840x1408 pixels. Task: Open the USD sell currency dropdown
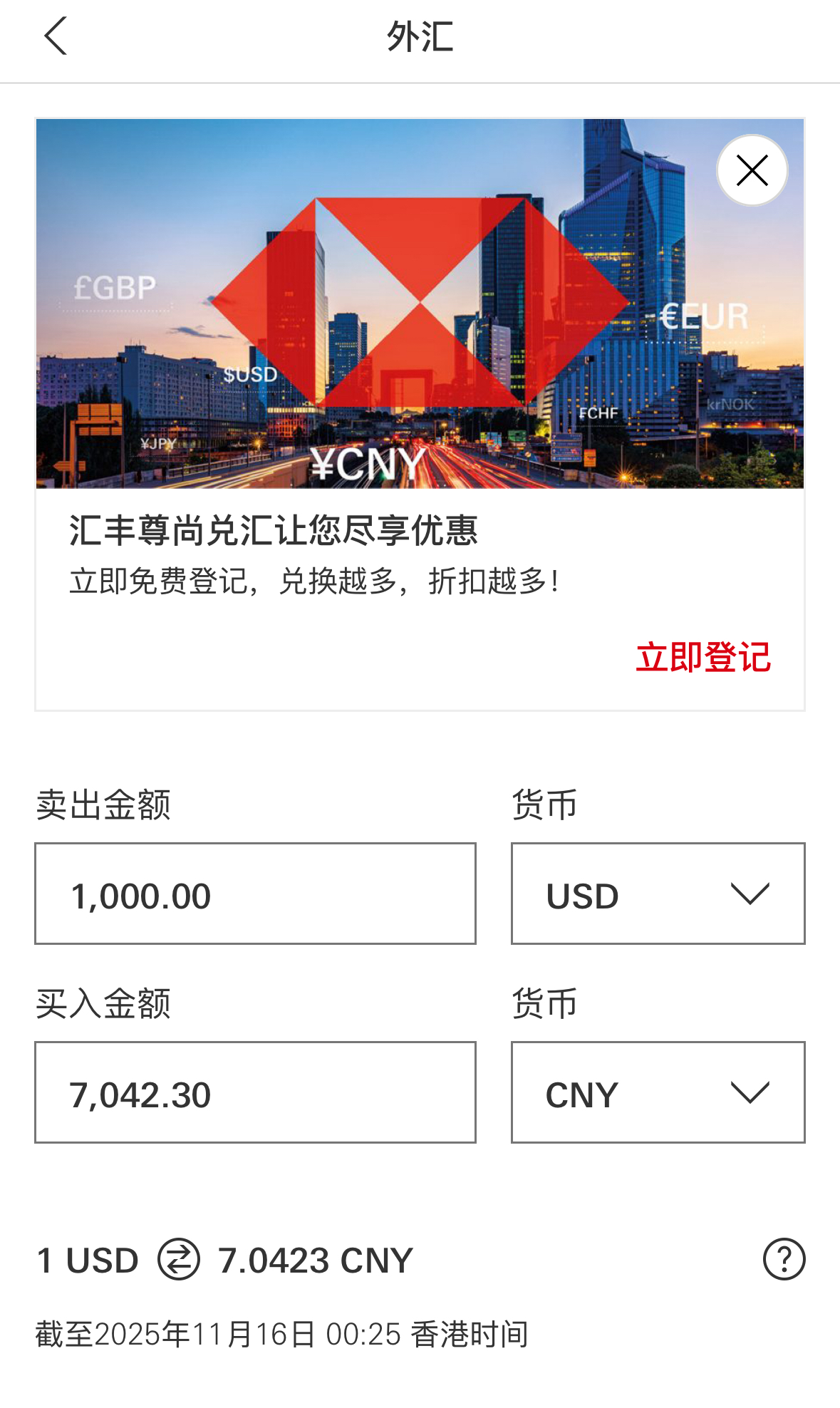point(658,894)
